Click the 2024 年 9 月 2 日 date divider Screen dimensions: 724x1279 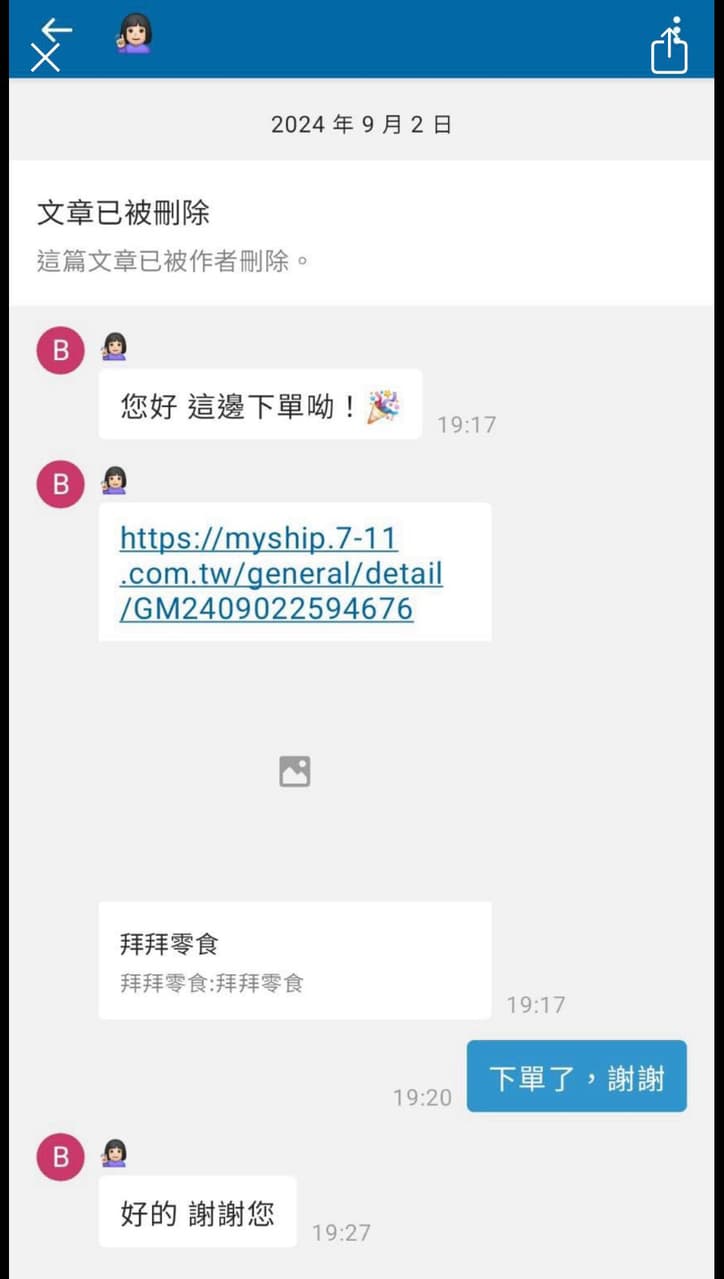(x=362, y=124)
